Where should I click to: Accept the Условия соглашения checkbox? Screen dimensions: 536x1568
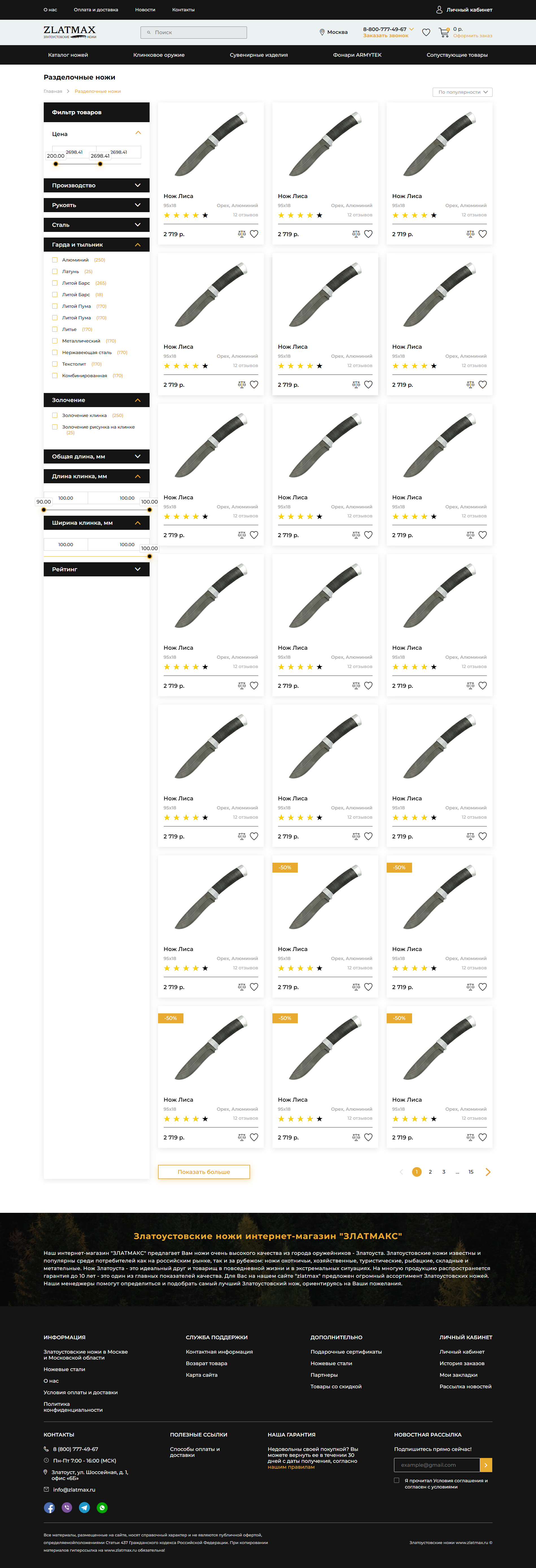397,1480
